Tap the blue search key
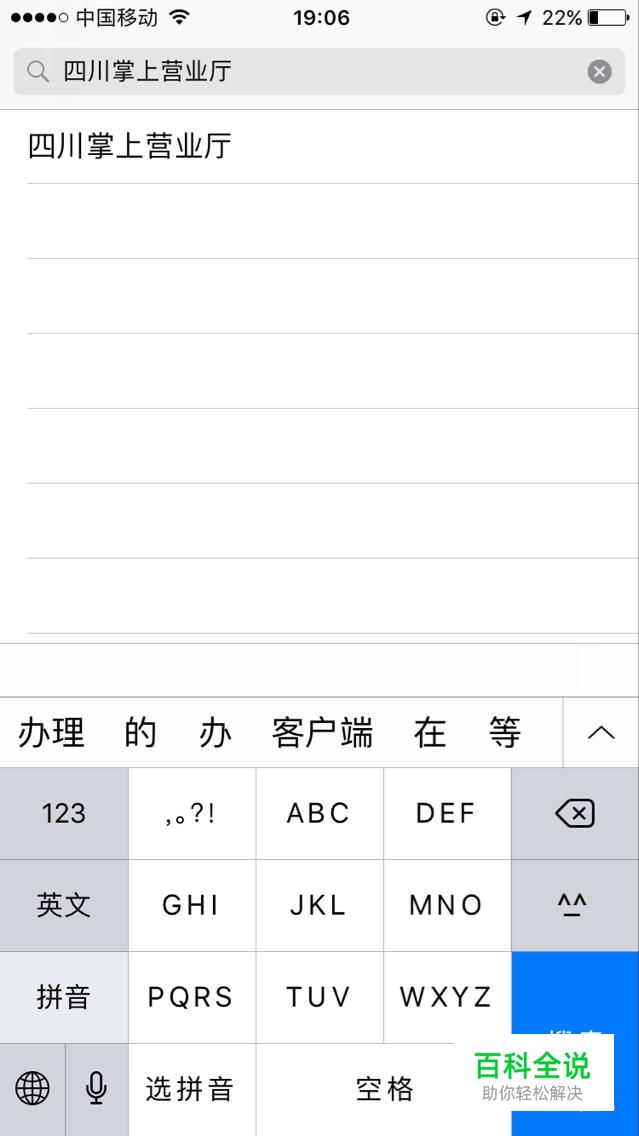The width and height of the screenshot is (639, 1136). (575, 1000)
